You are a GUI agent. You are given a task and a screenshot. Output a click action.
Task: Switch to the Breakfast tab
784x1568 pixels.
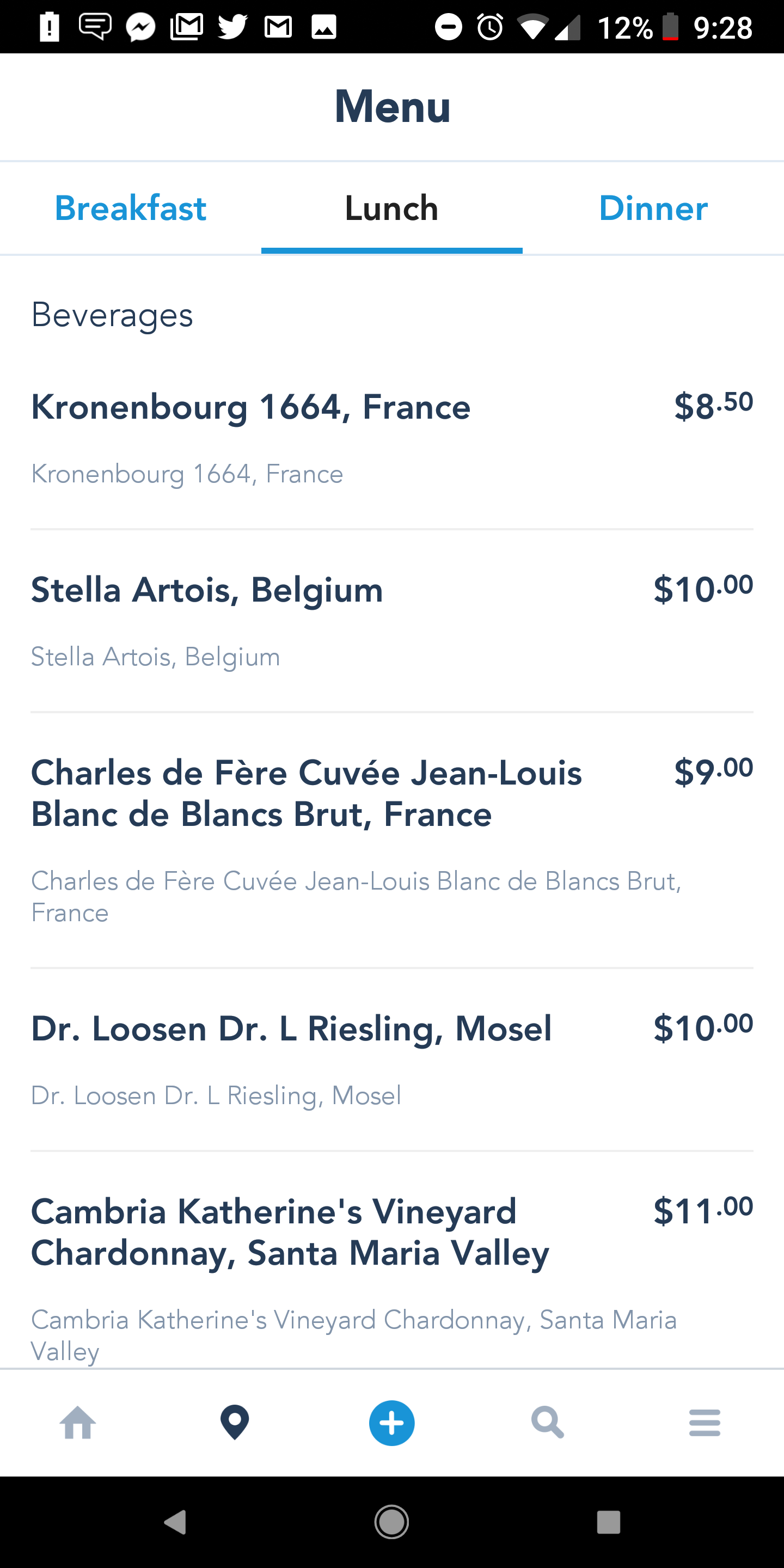click(130, 208)
